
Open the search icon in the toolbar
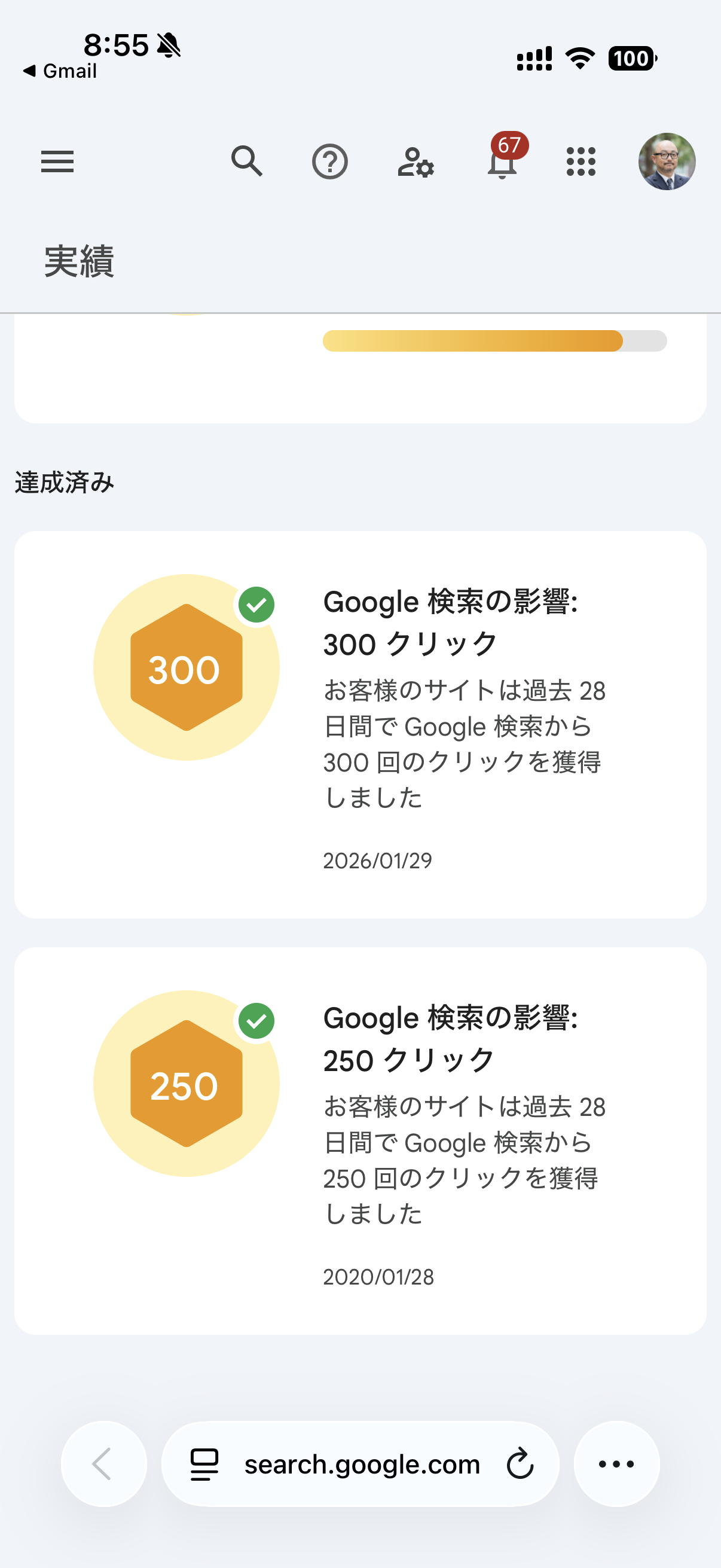pyautogui.click(x=246, y=161)
